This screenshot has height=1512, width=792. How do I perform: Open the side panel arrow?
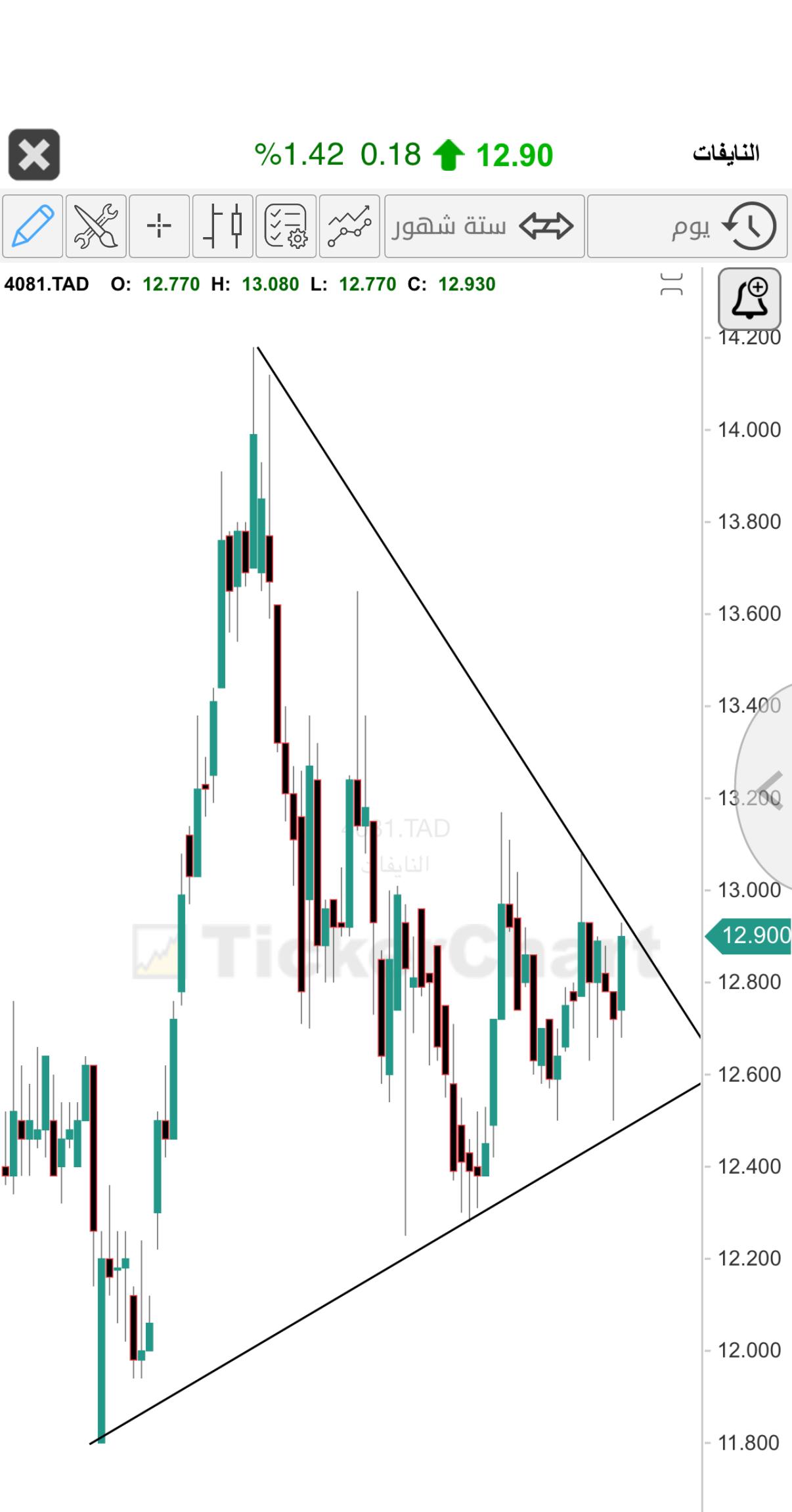[x=770, y=790]
